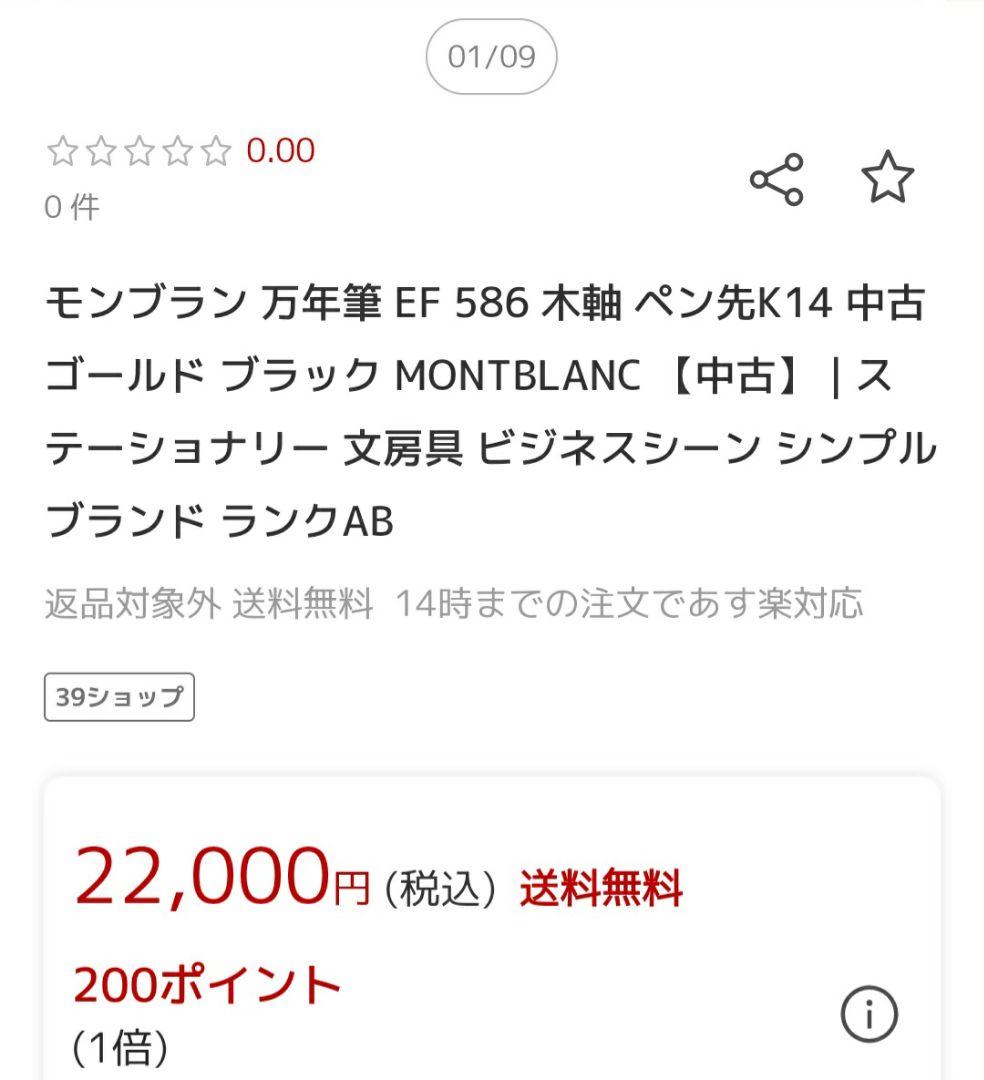Screen dimensions: 984x1080
Task: Open the image counter showing 01/09
Action: tap(492, 58)
